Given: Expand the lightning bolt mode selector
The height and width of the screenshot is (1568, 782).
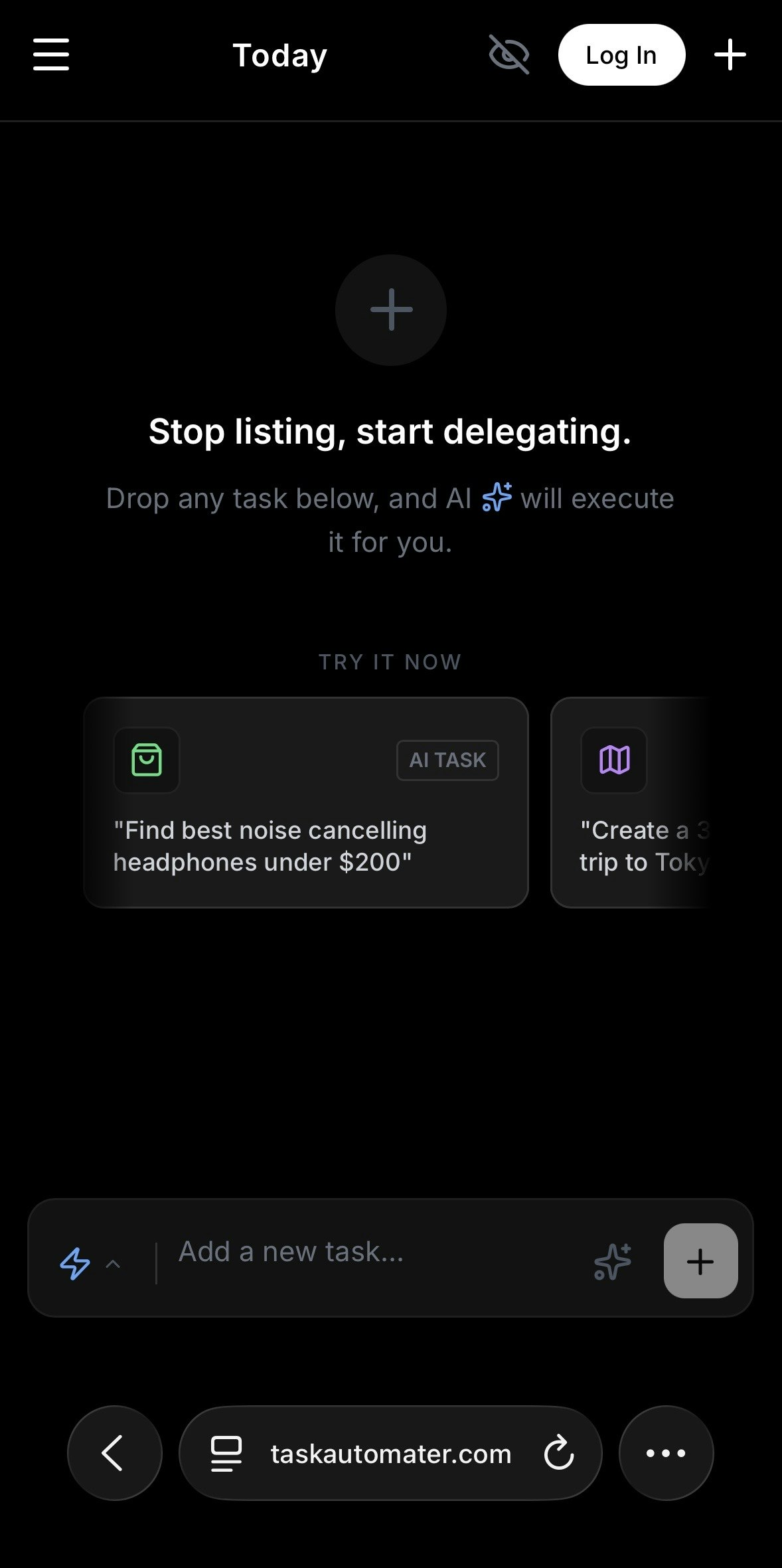Looking at the screenshot, I should [90, 1263].
